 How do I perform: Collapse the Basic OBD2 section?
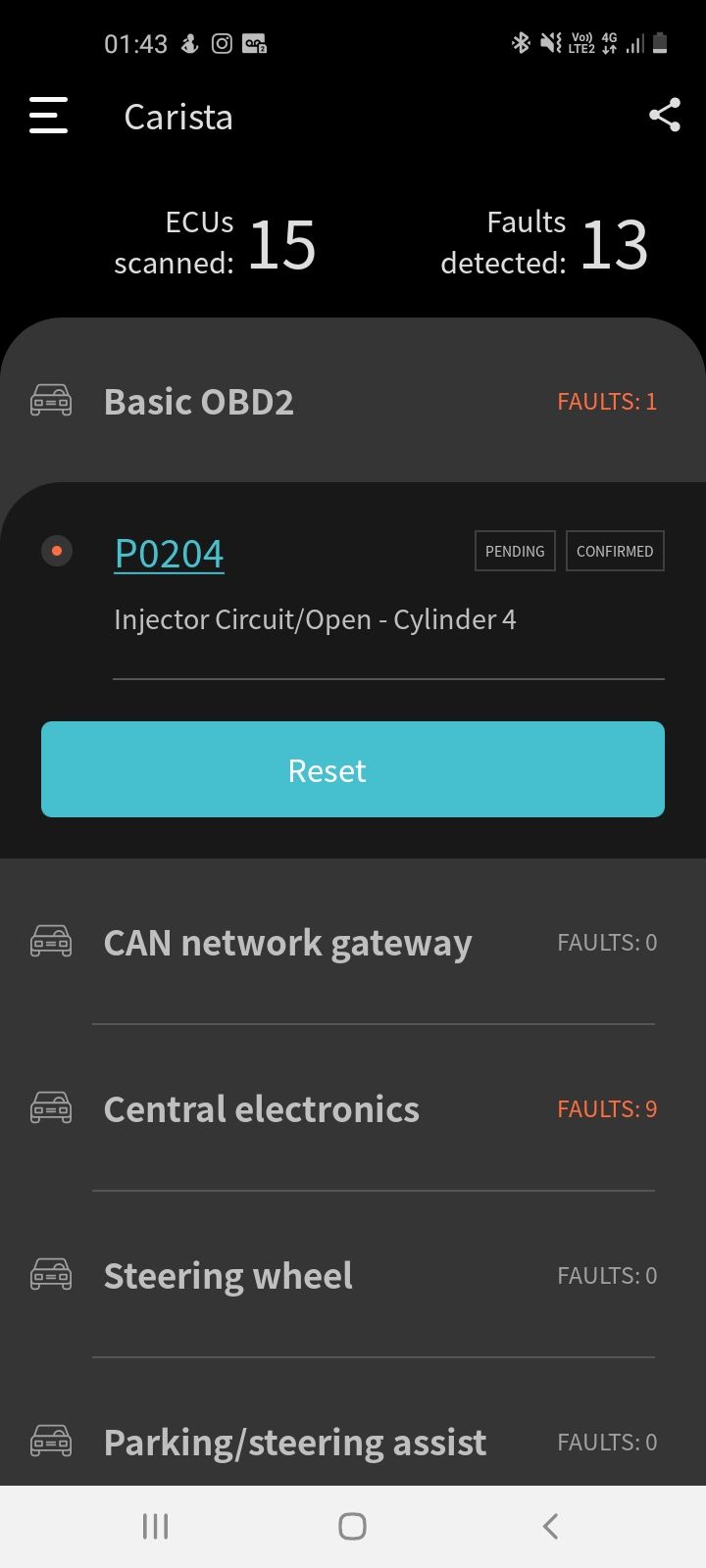353,401
